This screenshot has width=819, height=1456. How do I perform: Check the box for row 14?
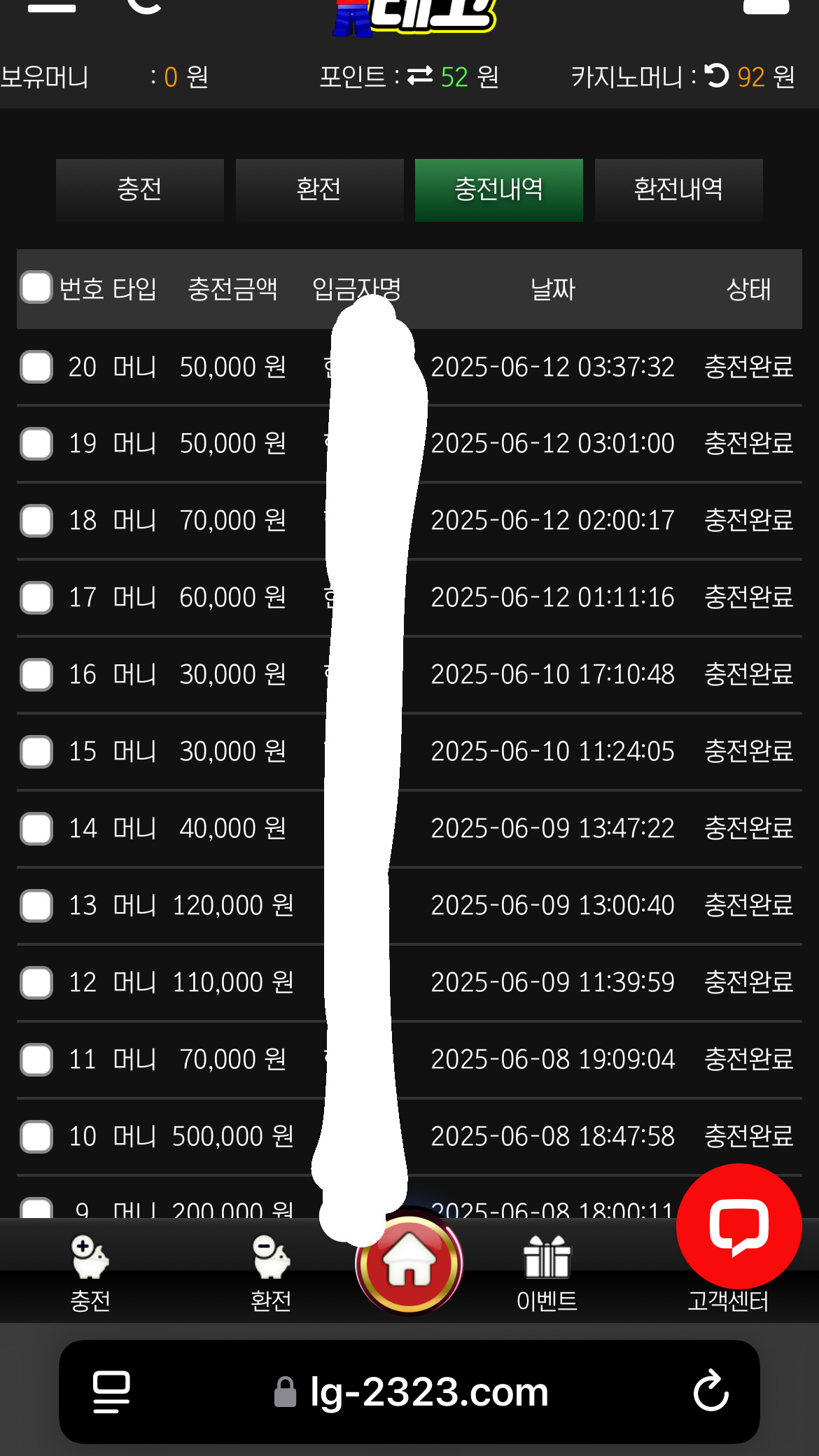pyautogui.click(x=36, y=829)
